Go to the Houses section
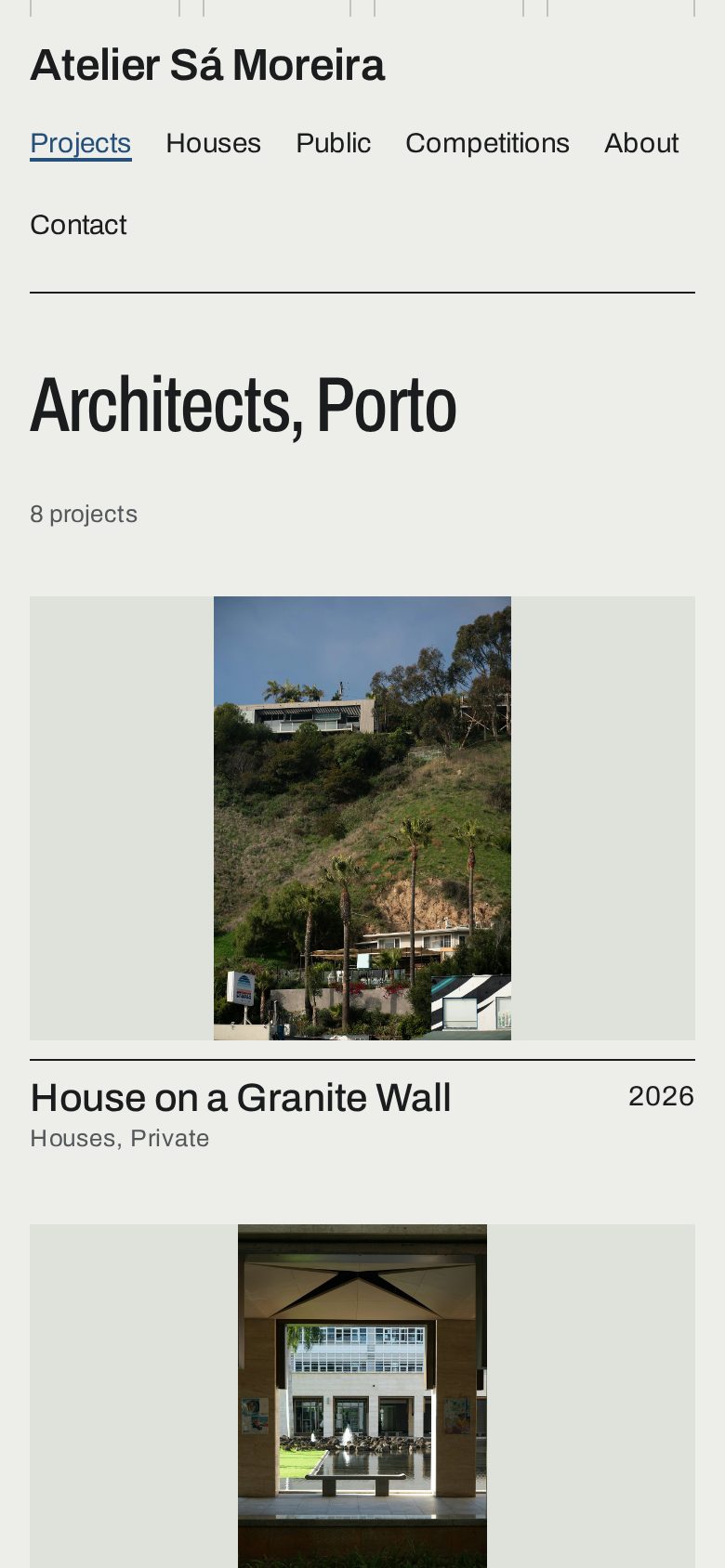The image size is (725, 1568). (214, 143)
